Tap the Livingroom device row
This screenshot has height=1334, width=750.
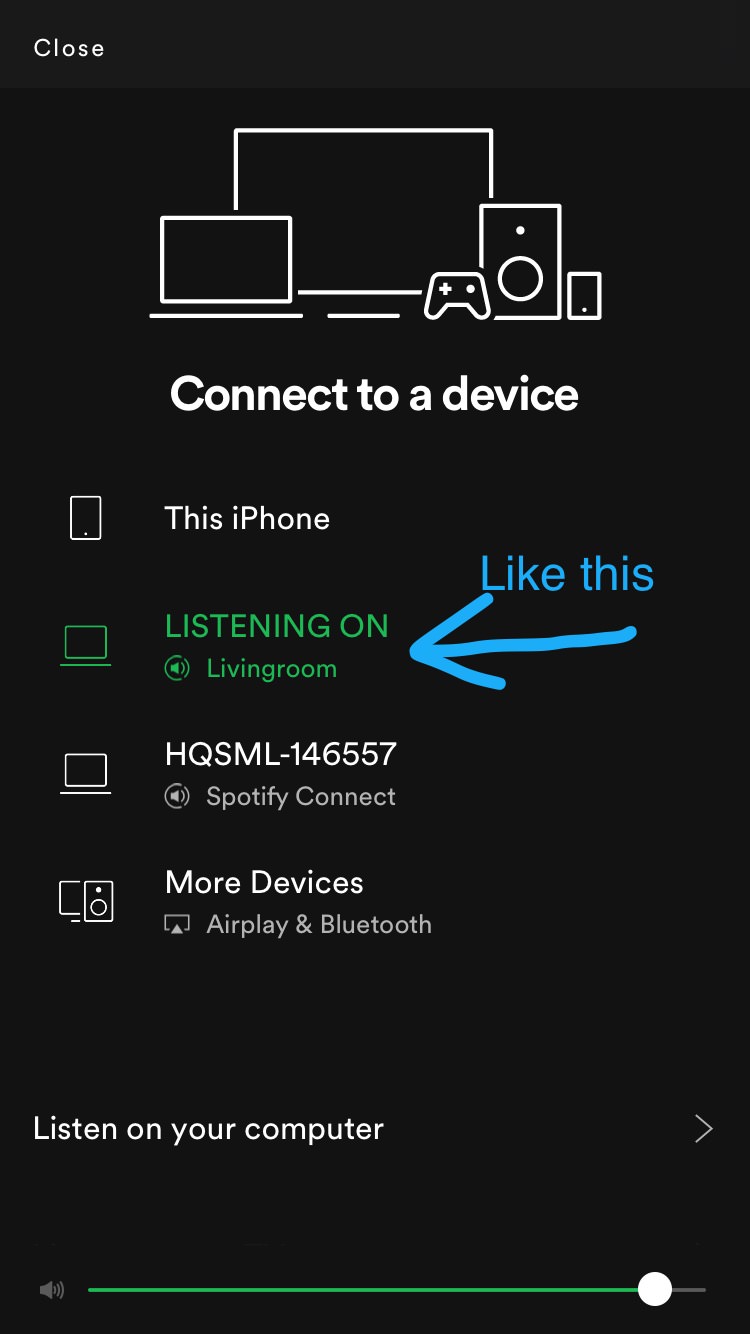point(375,645)
